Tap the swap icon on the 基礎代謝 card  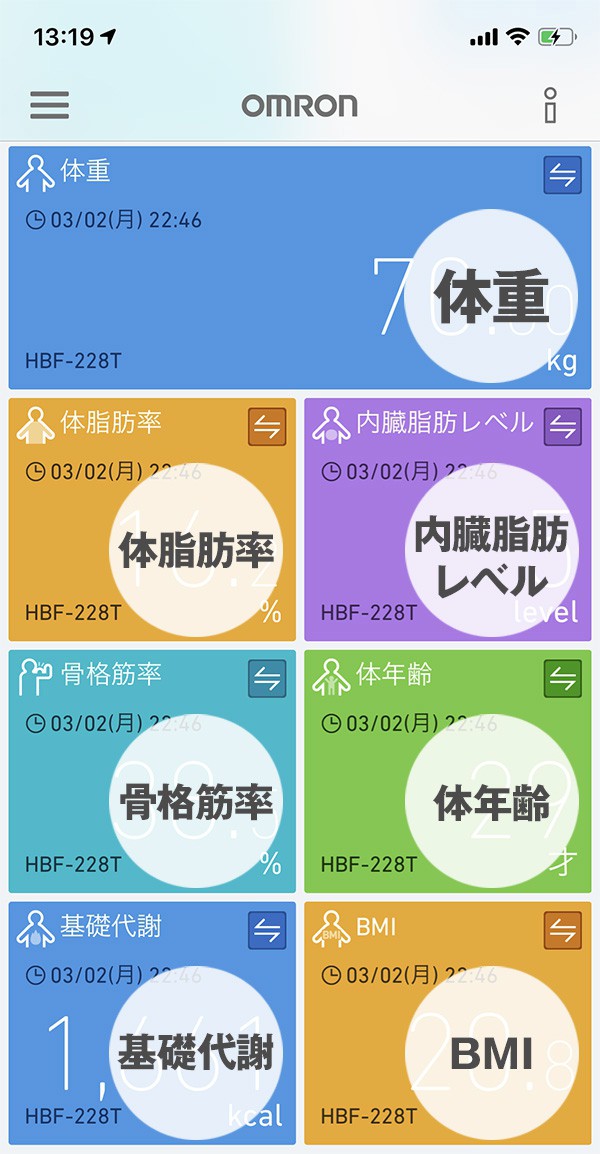pyautogui.click(x=267, y=931)
